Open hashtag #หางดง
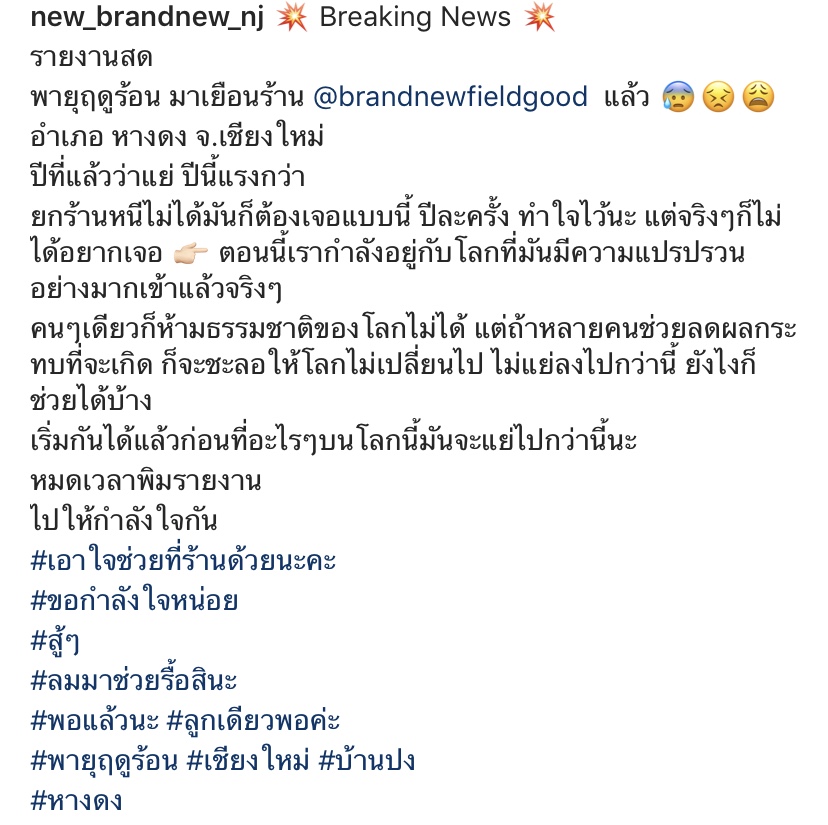This screenshot has width=828, height=825. (76, 801)
